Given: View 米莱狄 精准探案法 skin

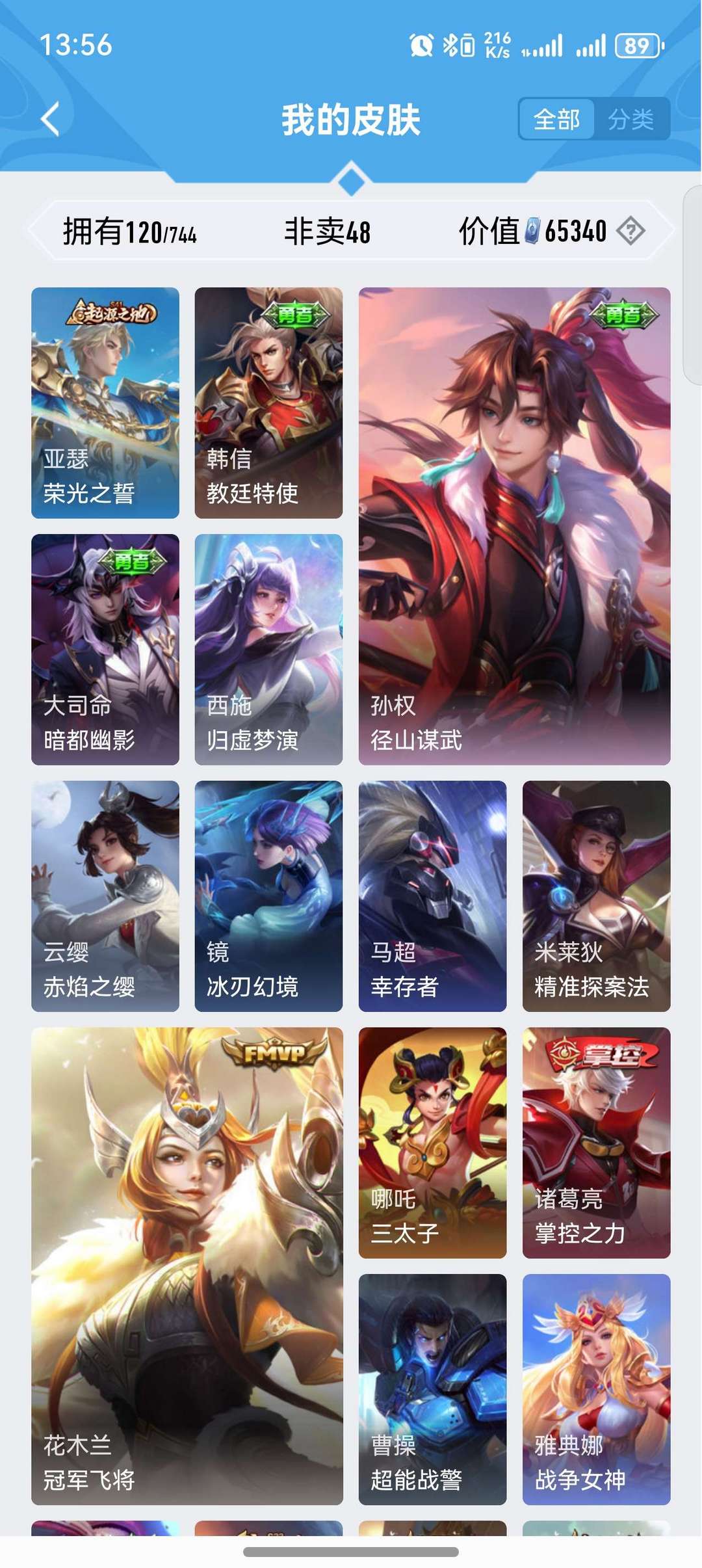Looking at the screenshot, I should pyautogui.click(x=596, y=896).
